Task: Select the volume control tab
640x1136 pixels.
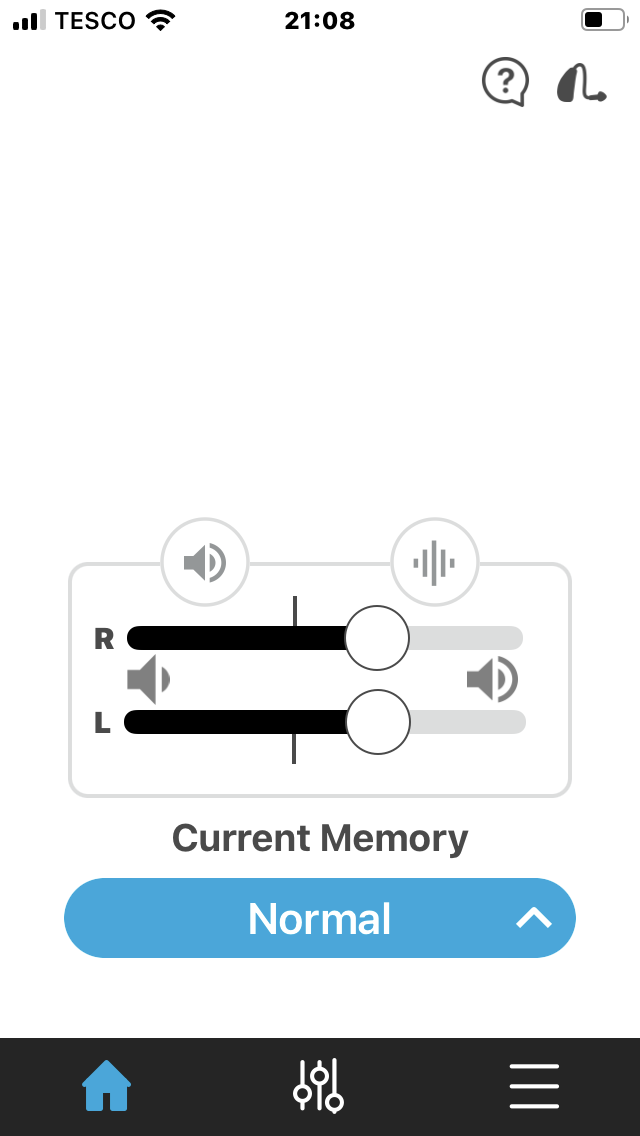Action: pyautogui.click(x=205, y=562)
